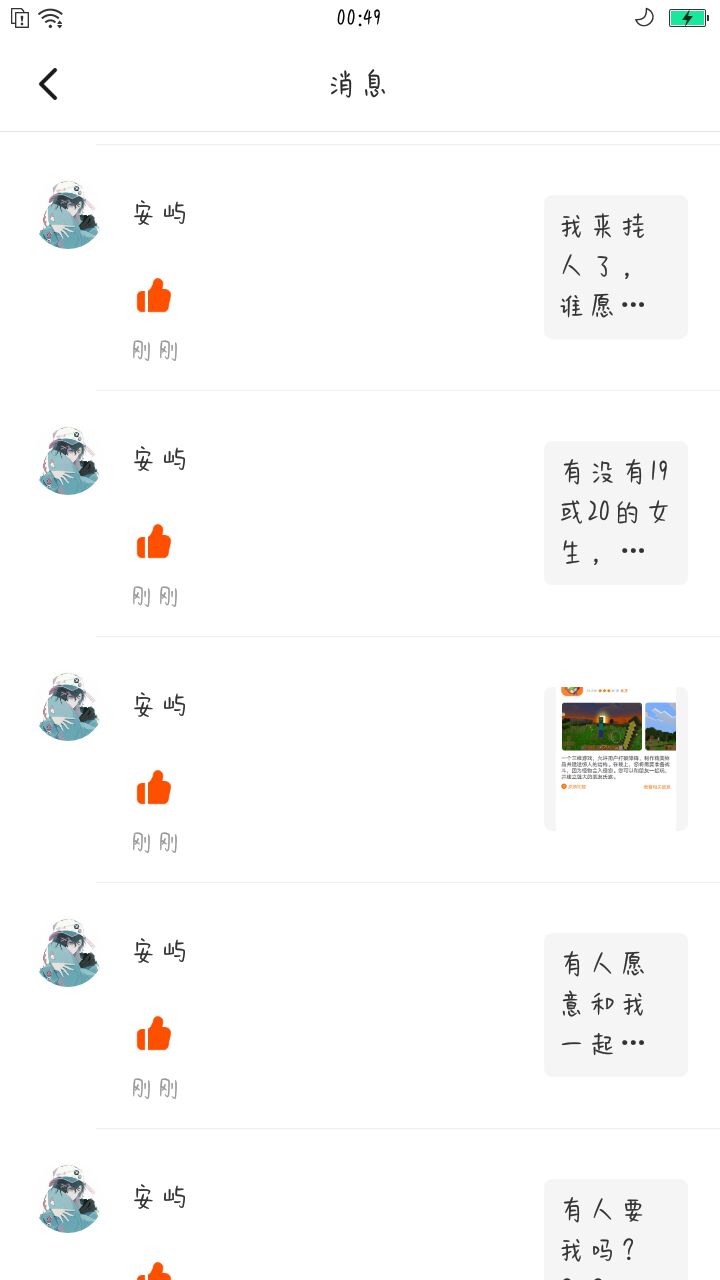The height and width of the screenshot is (1280, 720).
Task: Open 安屿's avatar beside the '有没有19或20' notification
Action: (x=69, y=461)
